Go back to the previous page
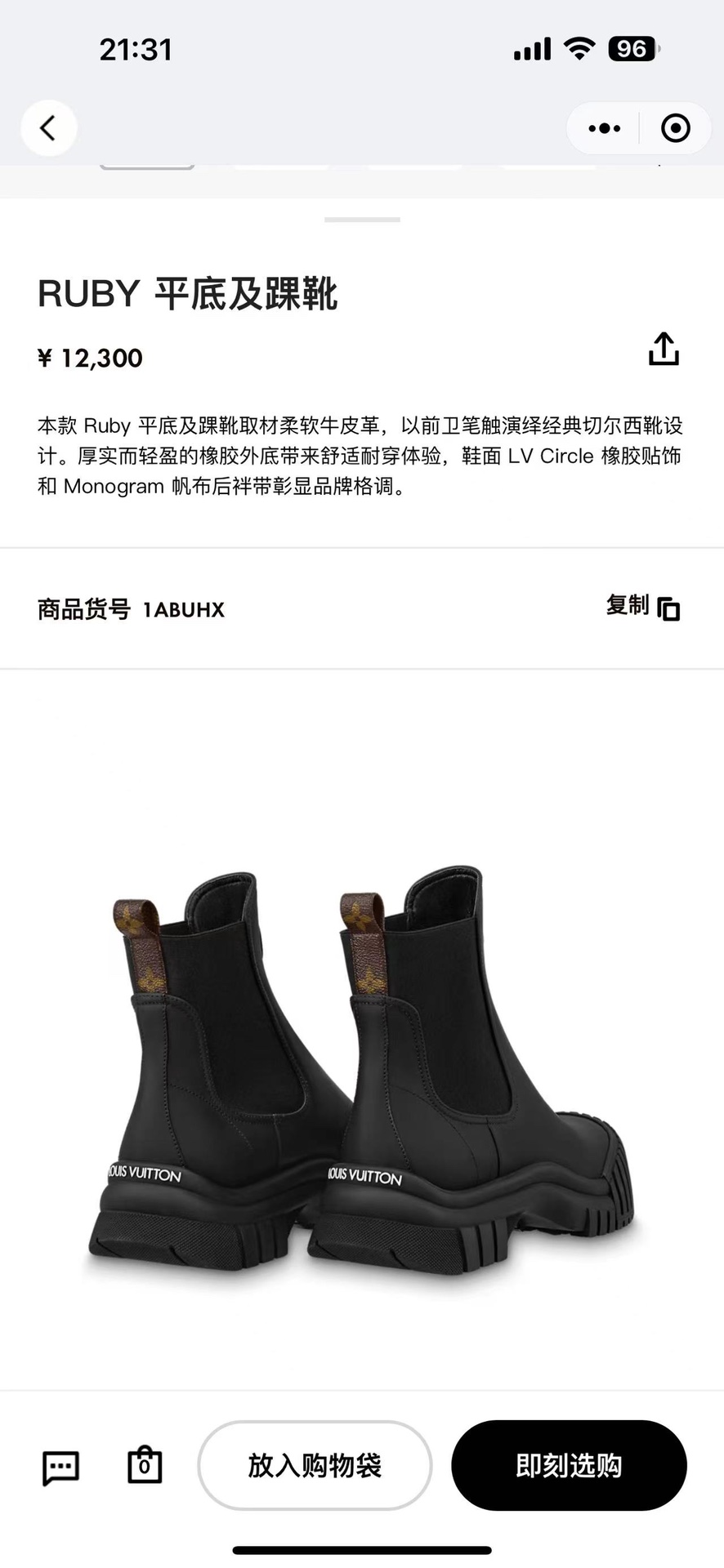 point(48,128)
